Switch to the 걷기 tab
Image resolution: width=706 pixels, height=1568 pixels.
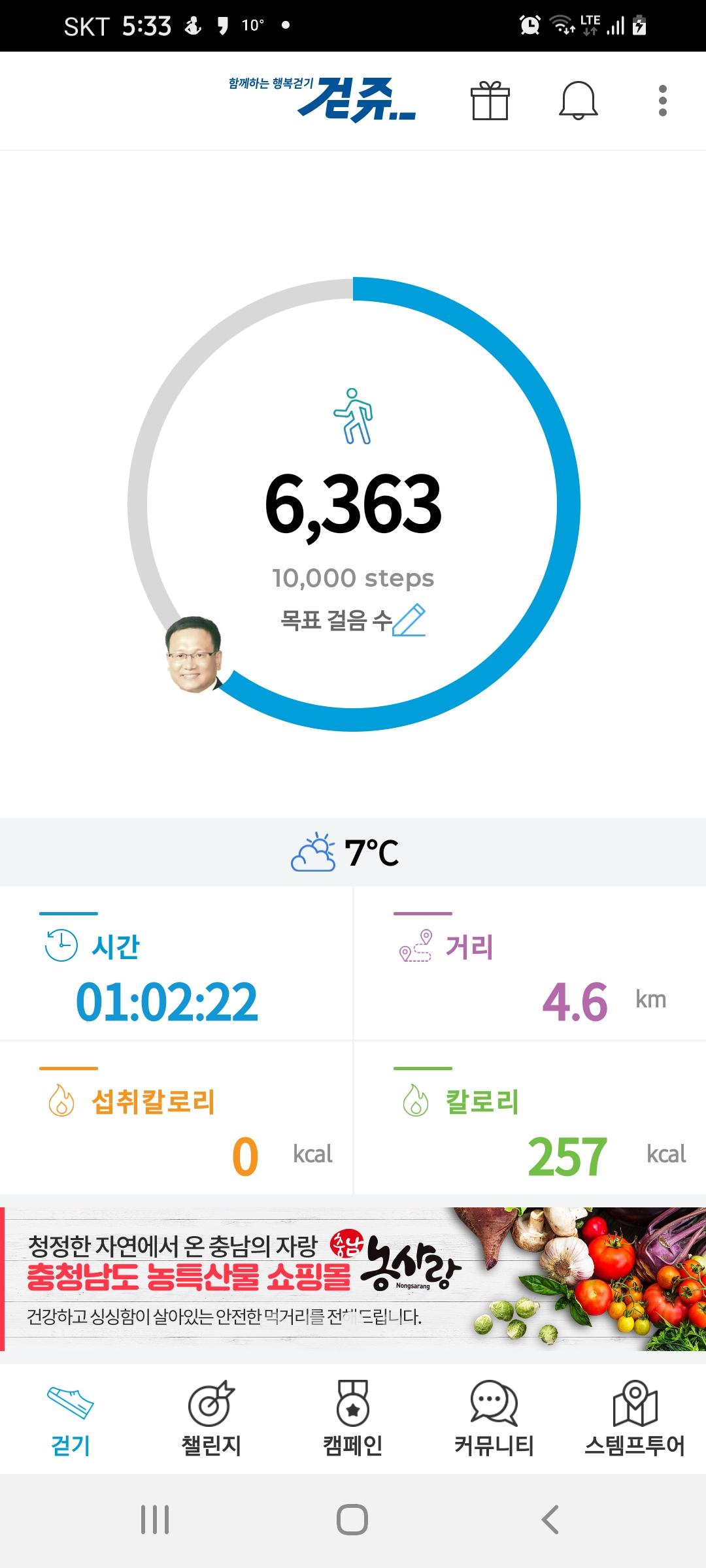[71, 1419]
